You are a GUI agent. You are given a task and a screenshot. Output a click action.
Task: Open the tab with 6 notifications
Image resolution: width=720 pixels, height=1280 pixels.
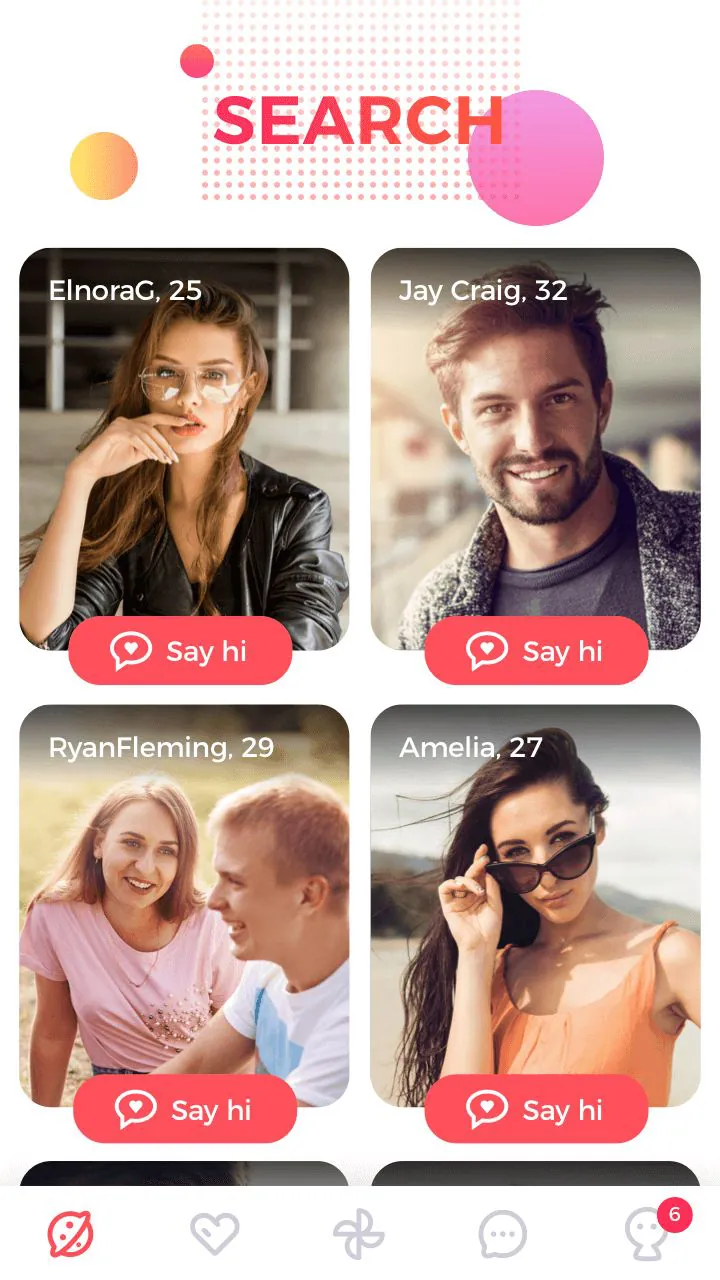(x=648, y=1234)
